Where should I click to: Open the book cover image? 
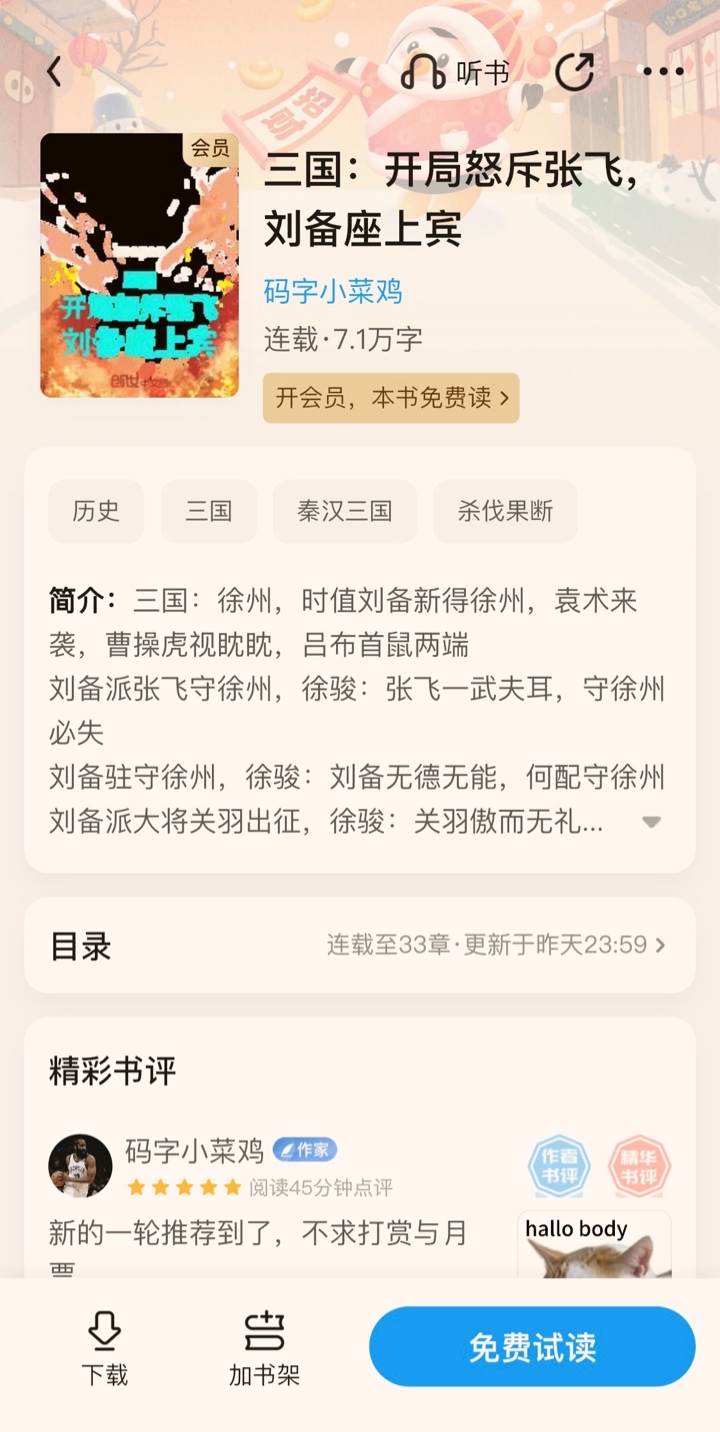click(x=139, y=265)
